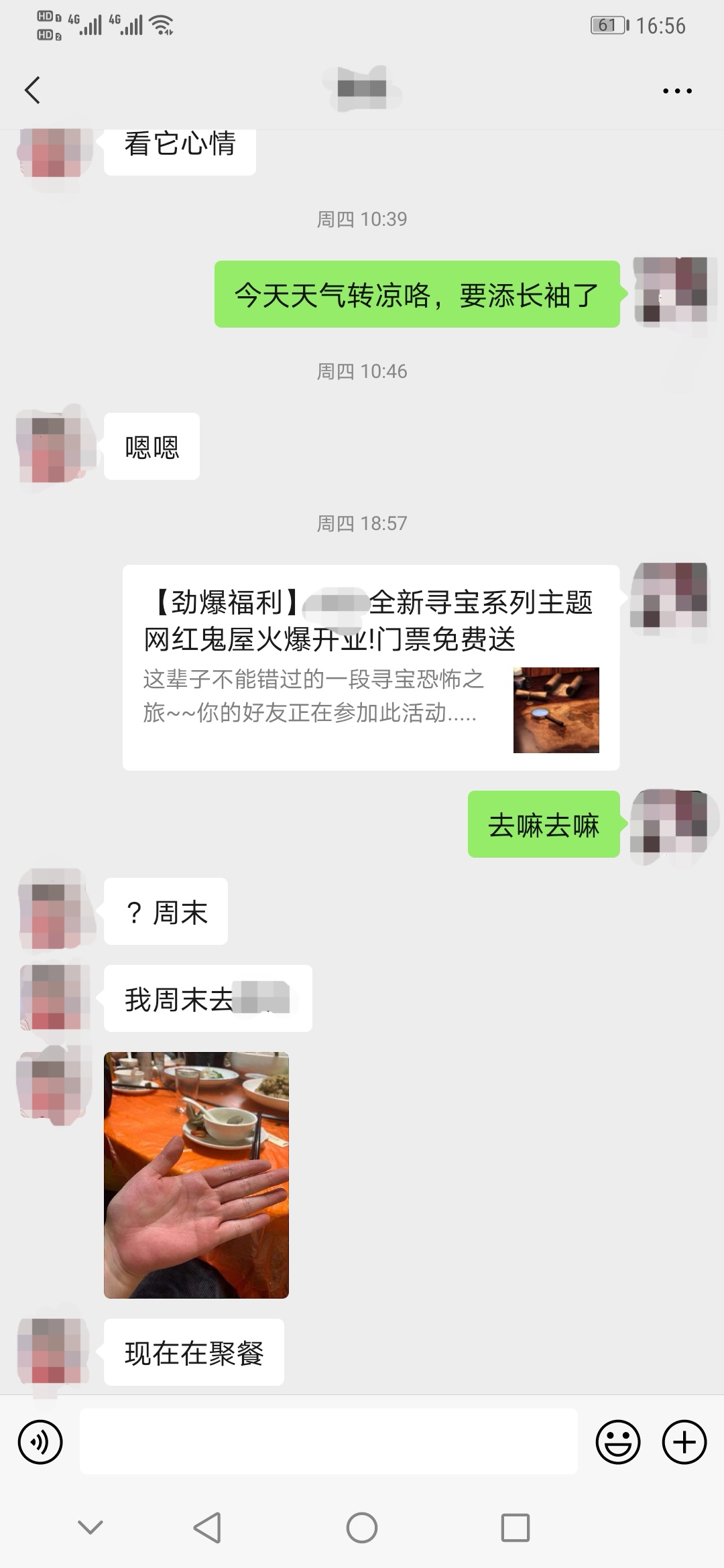Open the emoji sticker panel
Screen dimensions: 724x1568
(618, 1442)
